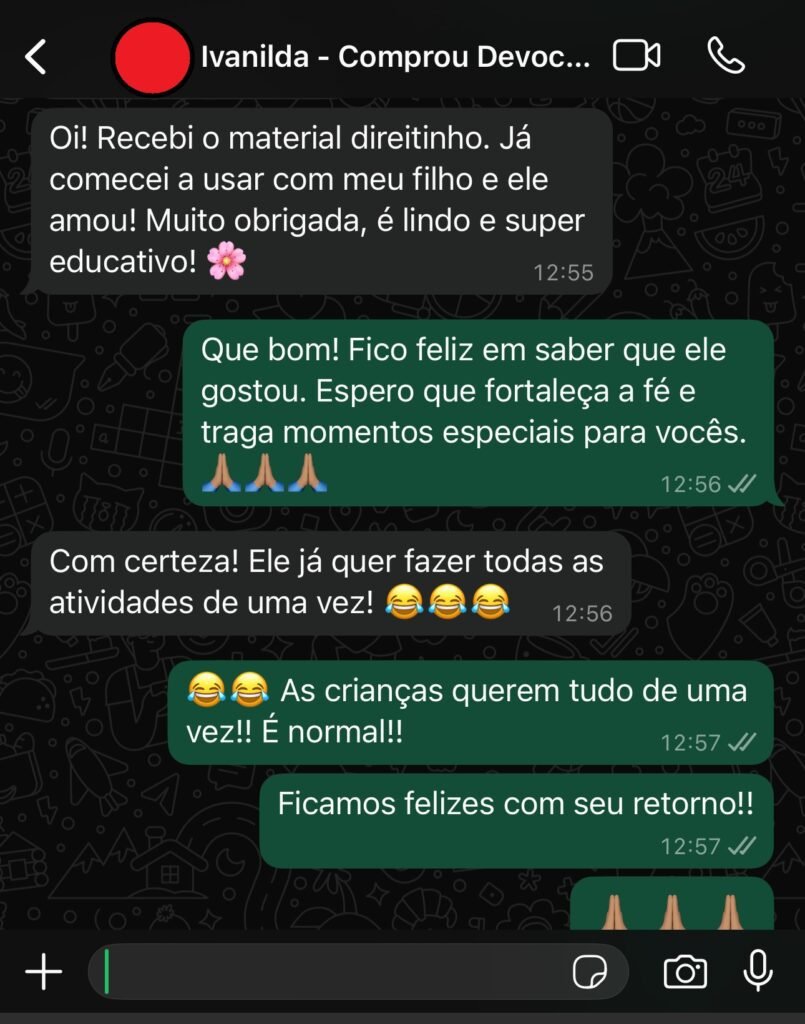Go back to the chat list
The height and width of the screenshot is (1024, 805).
click(36, 57)
